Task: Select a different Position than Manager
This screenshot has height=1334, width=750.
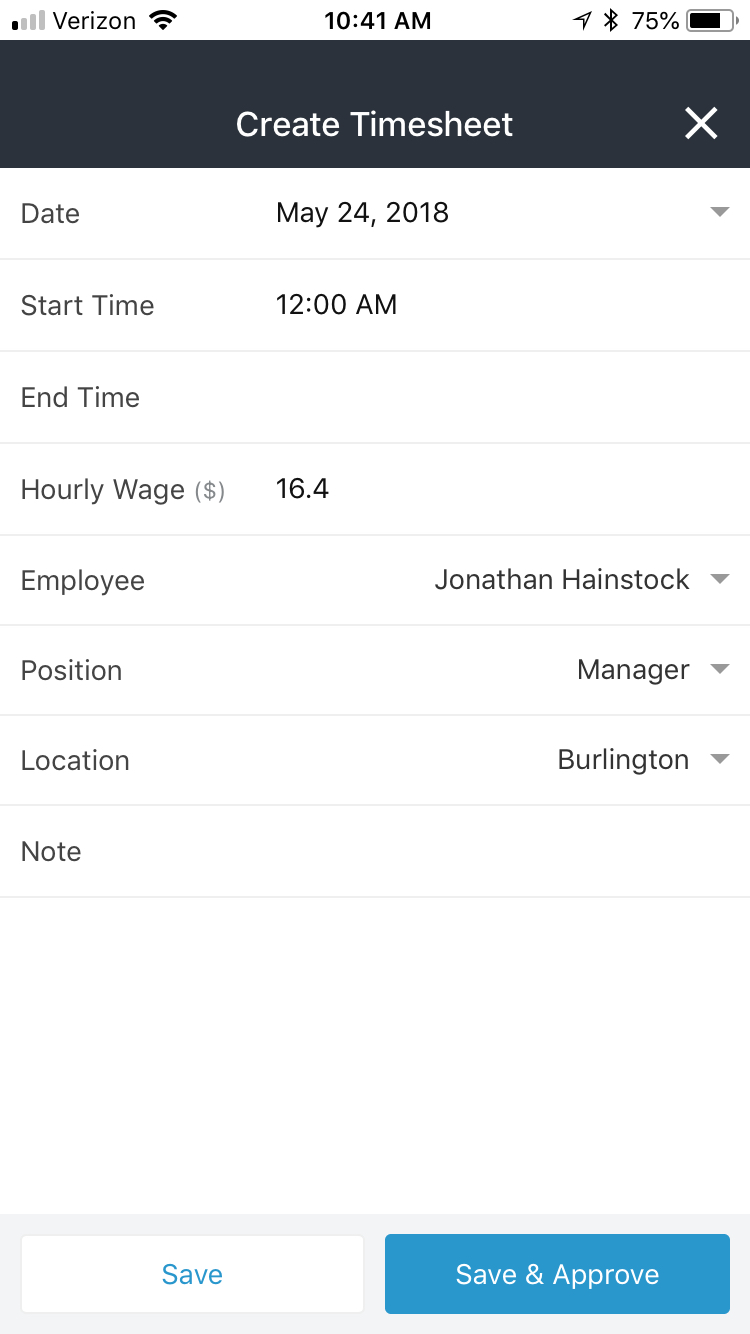Action: pyautogui.click(x=375, y=670)
